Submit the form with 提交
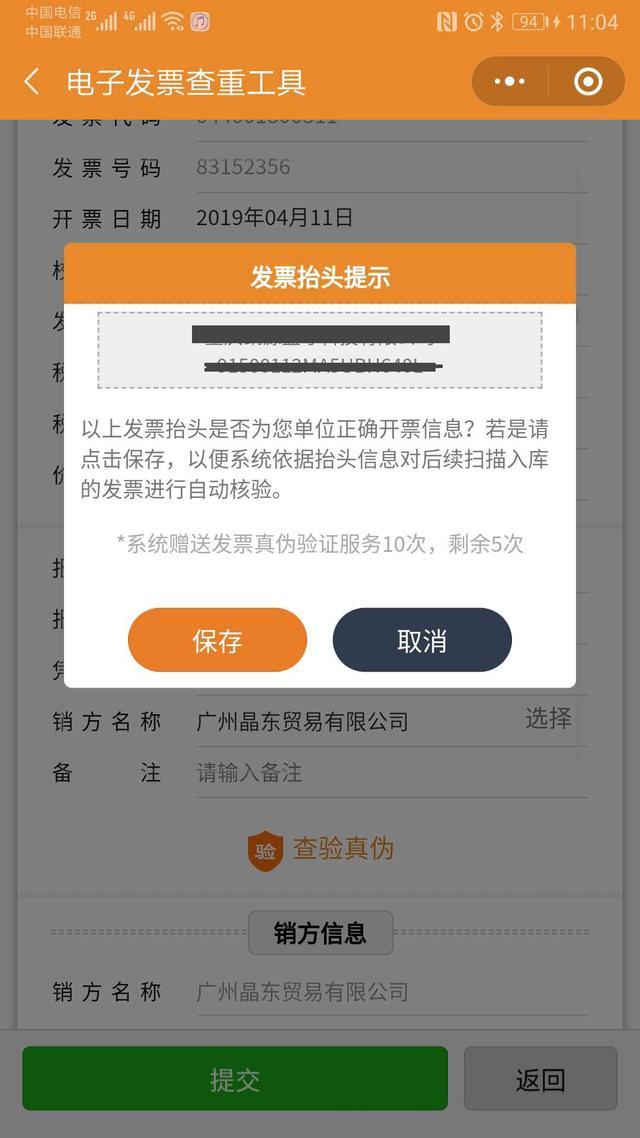This screenshot has height=1138, width=640. [x=235, y=1079]
